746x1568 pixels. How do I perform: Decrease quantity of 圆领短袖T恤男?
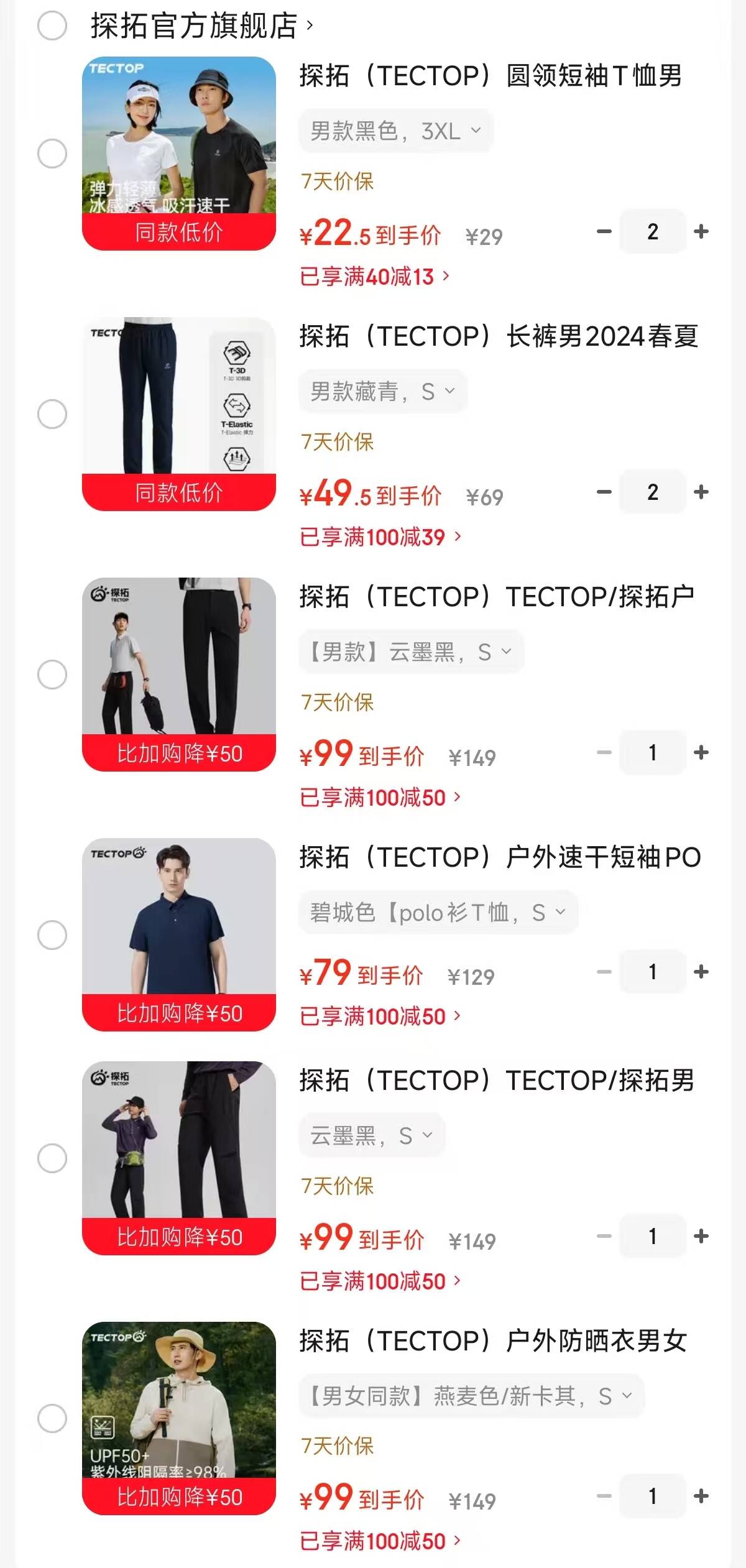(x=604, y=232)
